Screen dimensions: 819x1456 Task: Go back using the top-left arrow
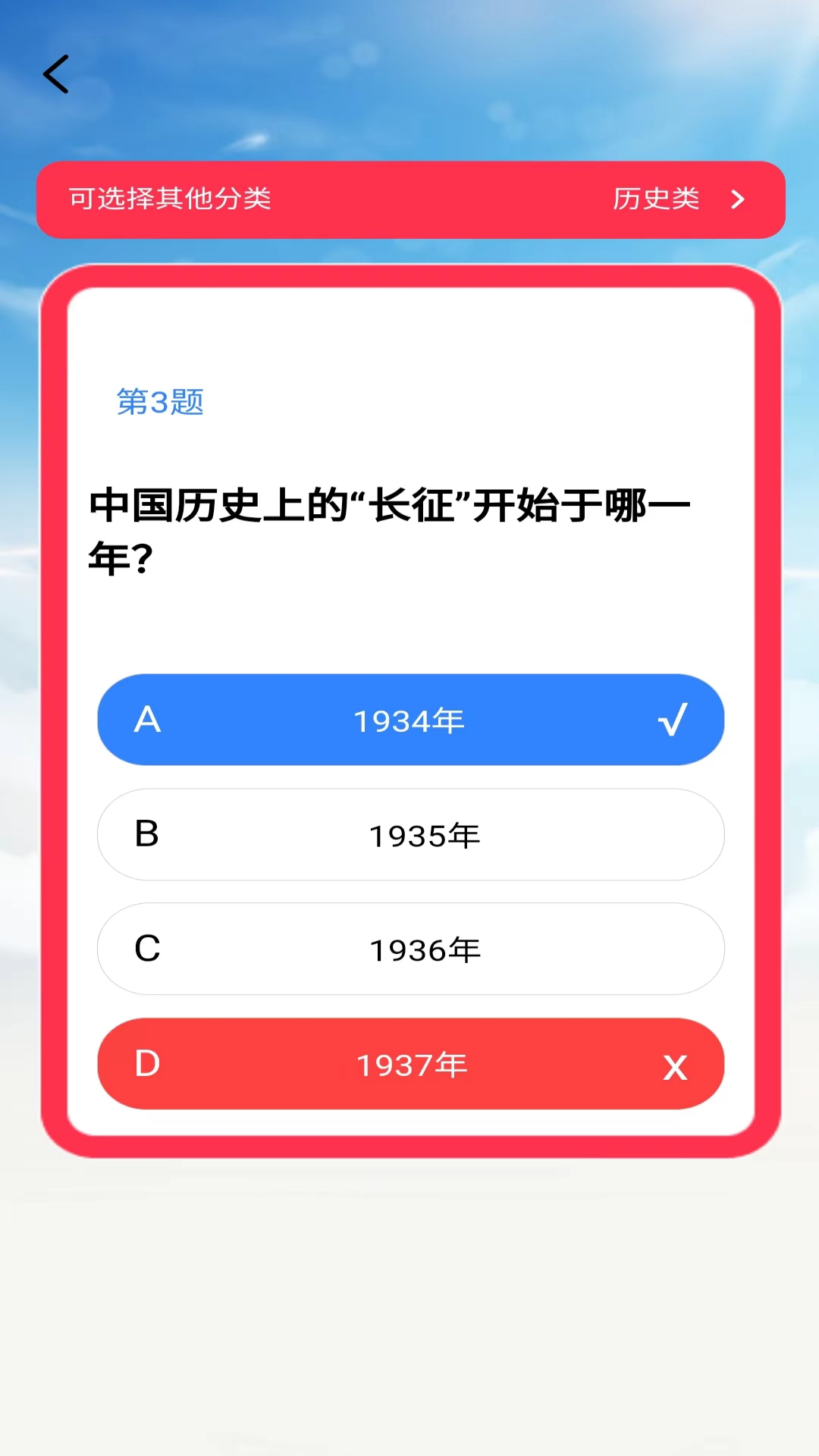point(56,74)
